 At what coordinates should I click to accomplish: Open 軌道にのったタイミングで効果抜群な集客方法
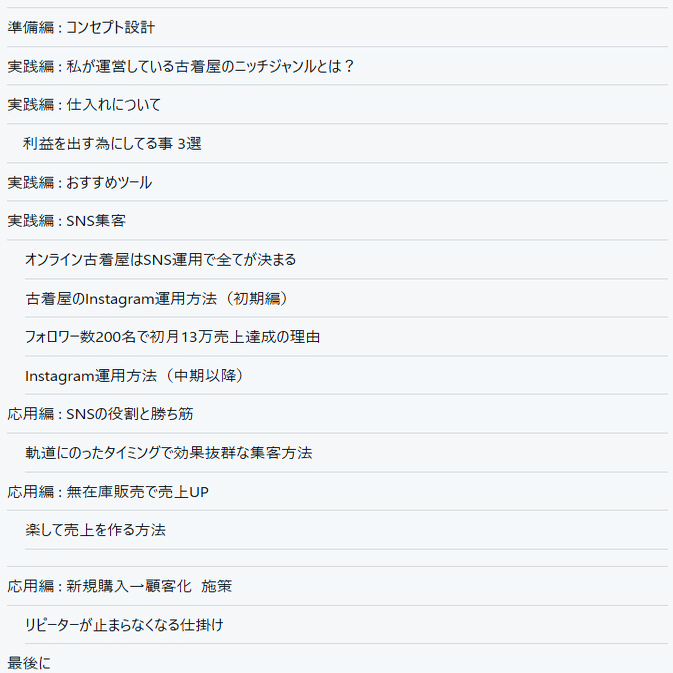[168, 452]
